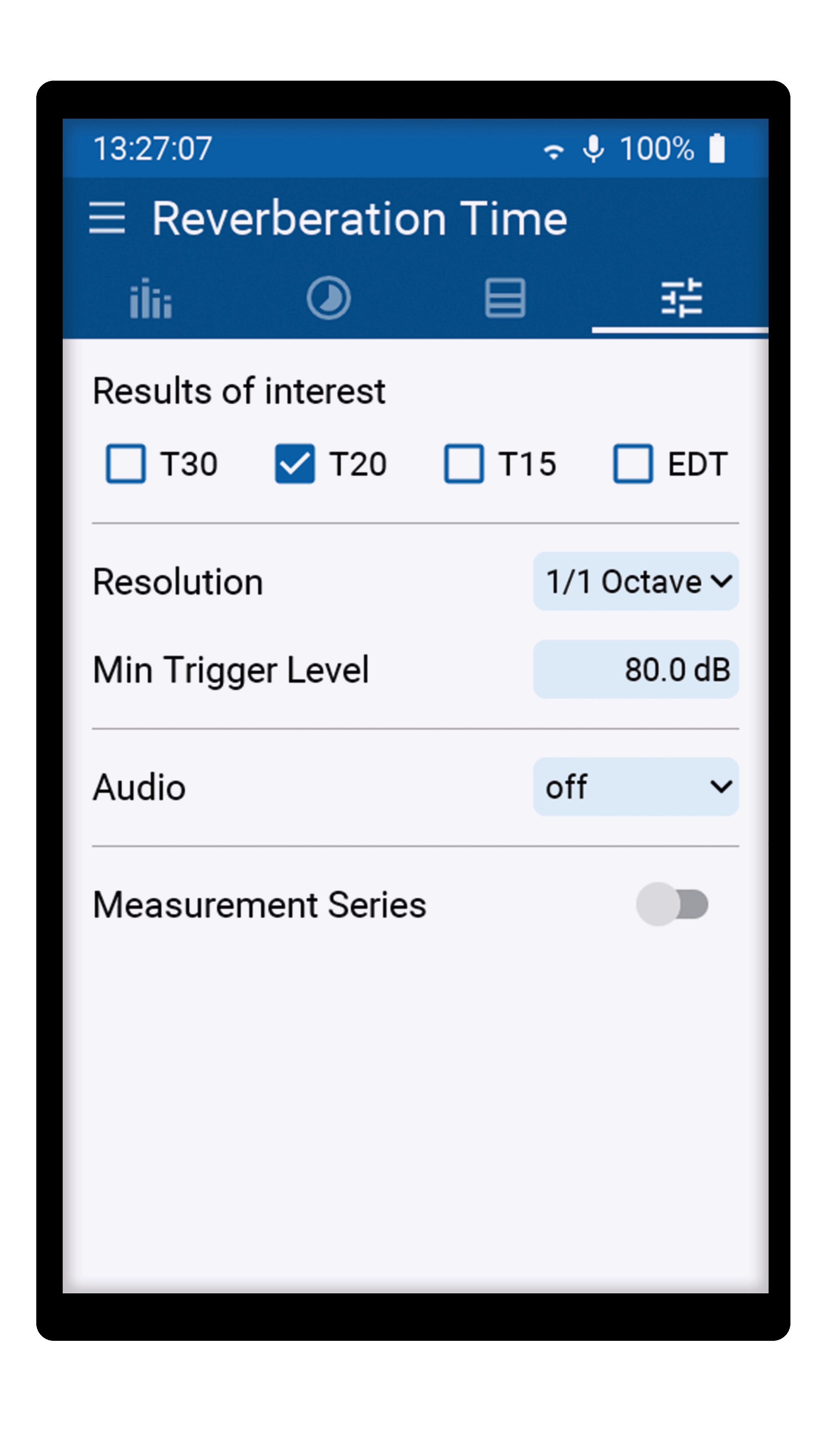
Task: Open the hamburger navigation menu
Action: 107,218
